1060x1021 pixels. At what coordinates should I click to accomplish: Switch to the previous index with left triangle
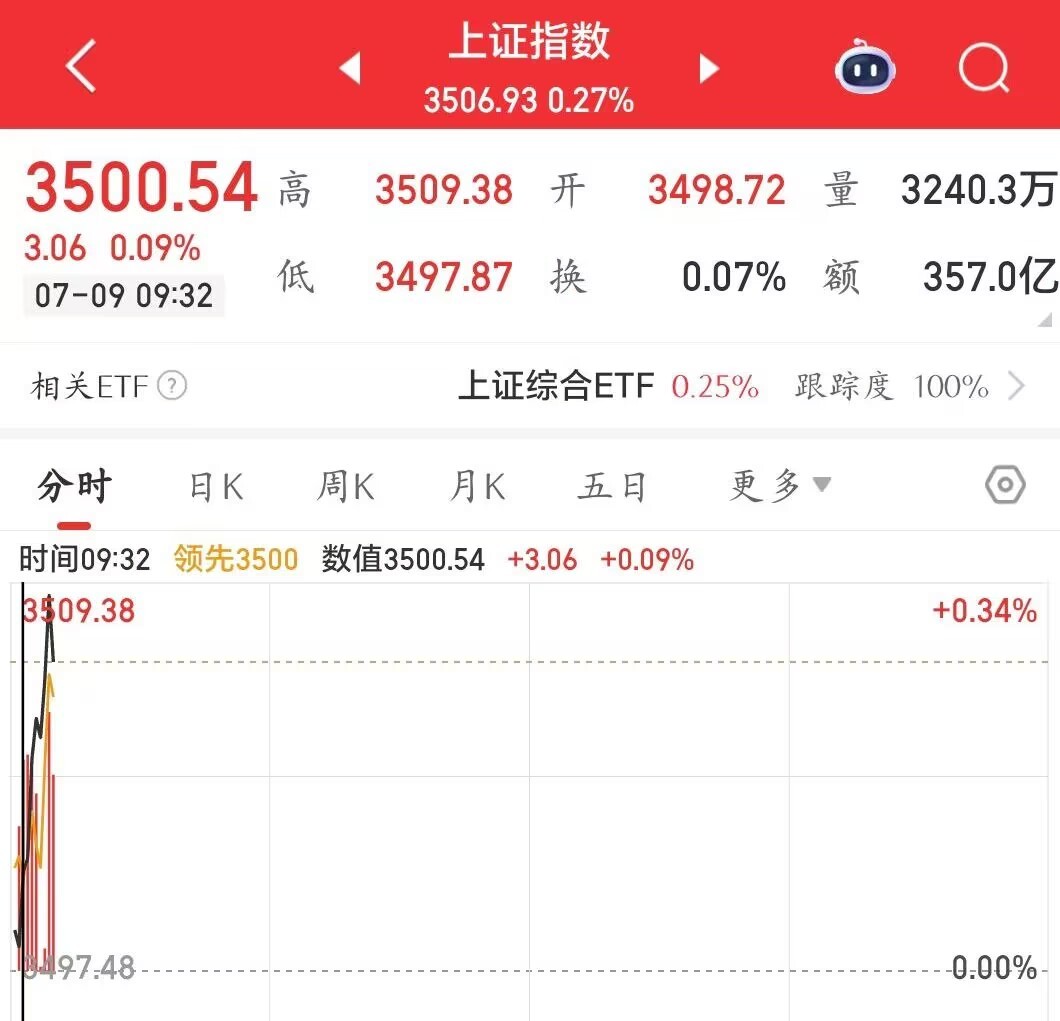click(x=349, y=68)
